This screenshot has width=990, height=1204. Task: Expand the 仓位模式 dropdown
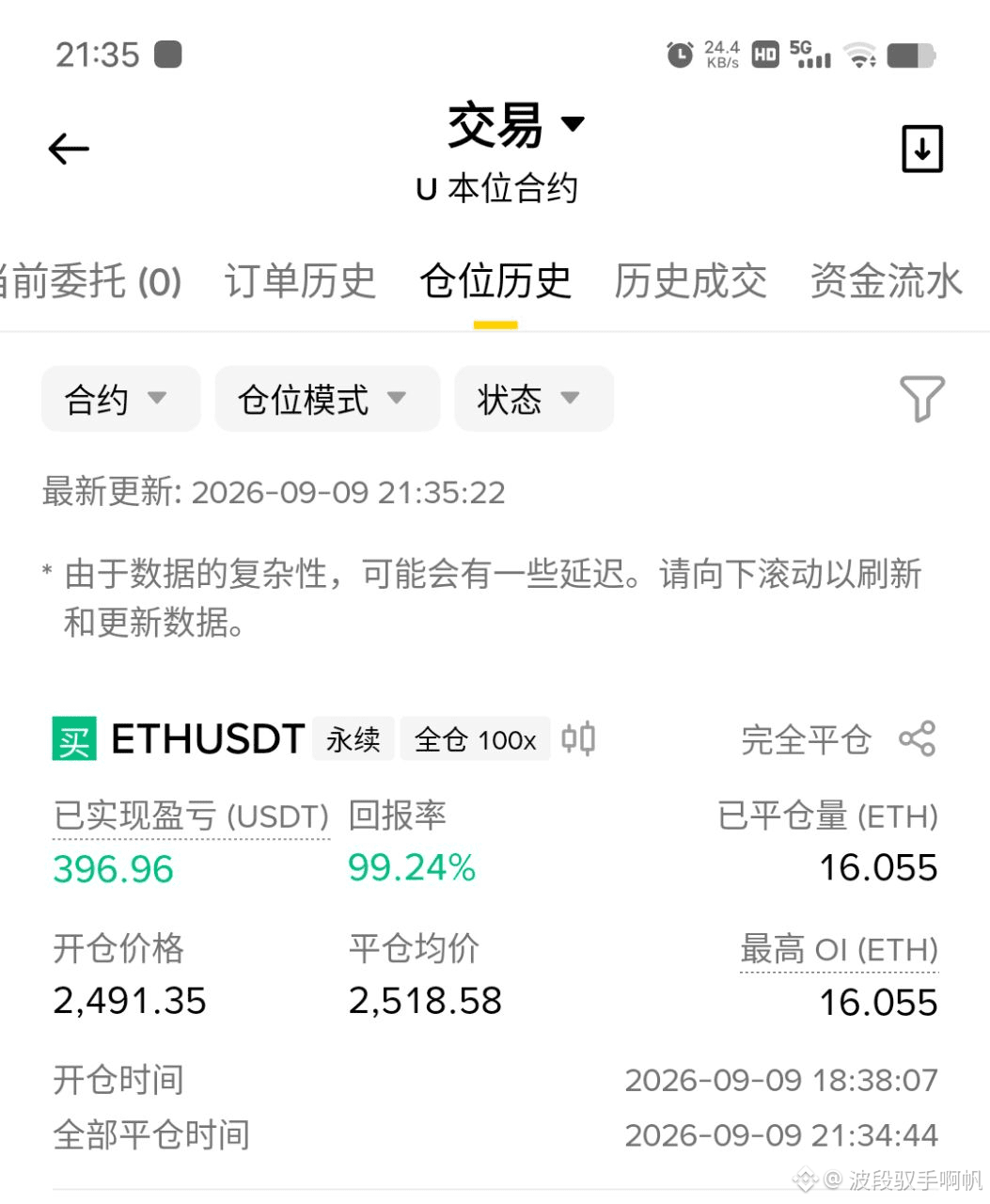327,399
